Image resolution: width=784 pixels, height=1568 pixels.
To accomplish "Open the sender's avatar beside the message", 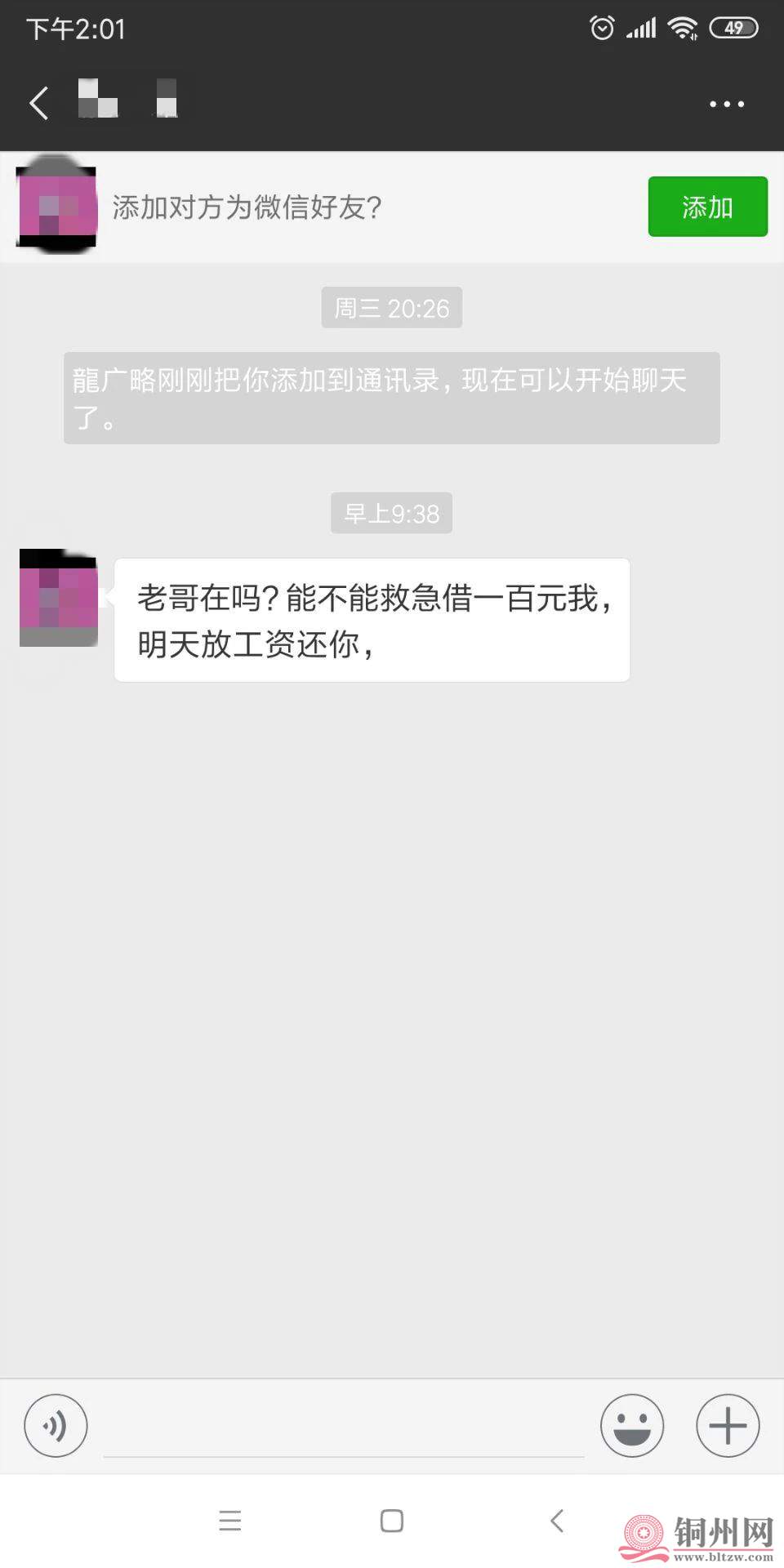I will (x=58, y=599).
